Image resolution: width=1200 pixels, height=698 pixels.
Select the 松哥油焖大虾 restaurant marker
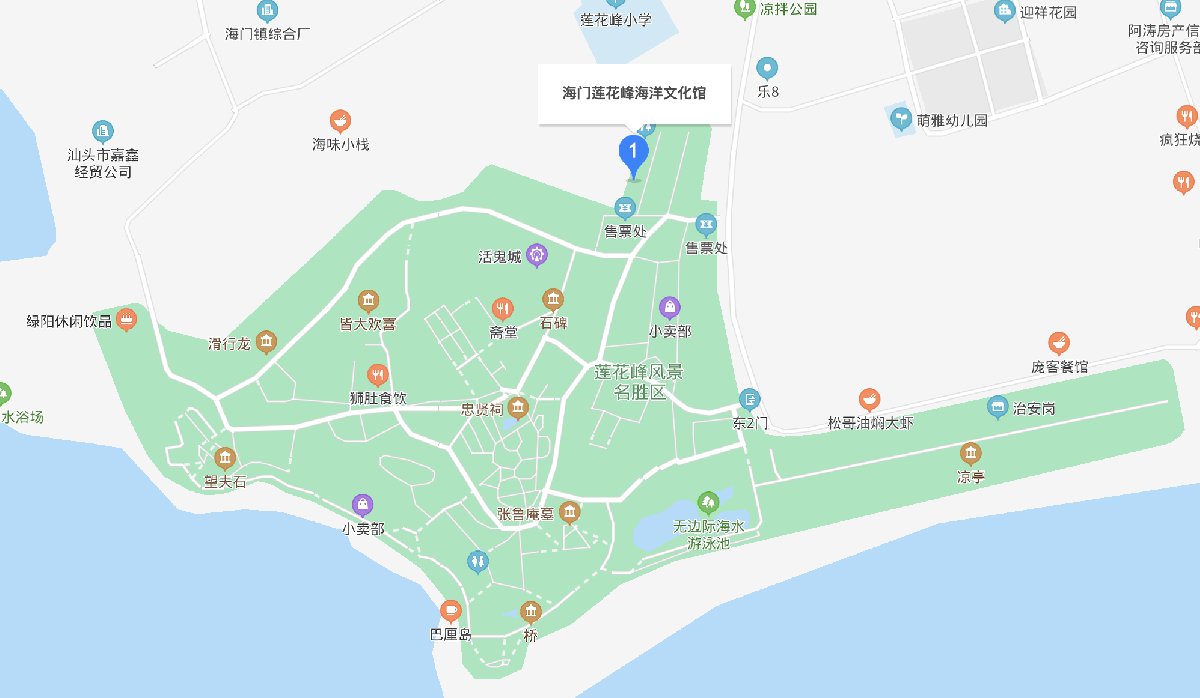click(x=870, y=401)
